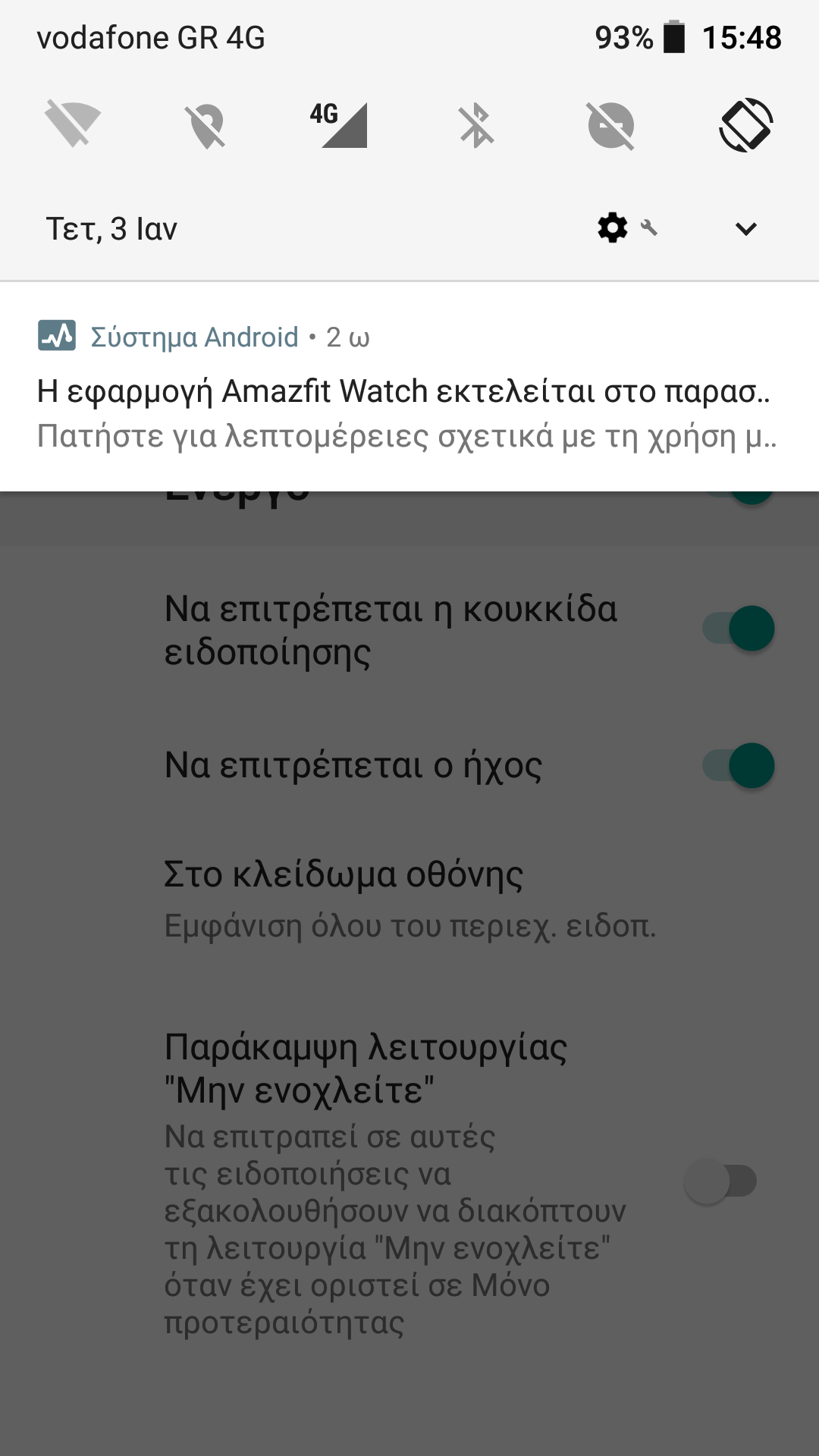The width and height of the screenshot is (819, 1456).
Task: Toggle auto-rotate quick setting
Action: coord(745,124)
